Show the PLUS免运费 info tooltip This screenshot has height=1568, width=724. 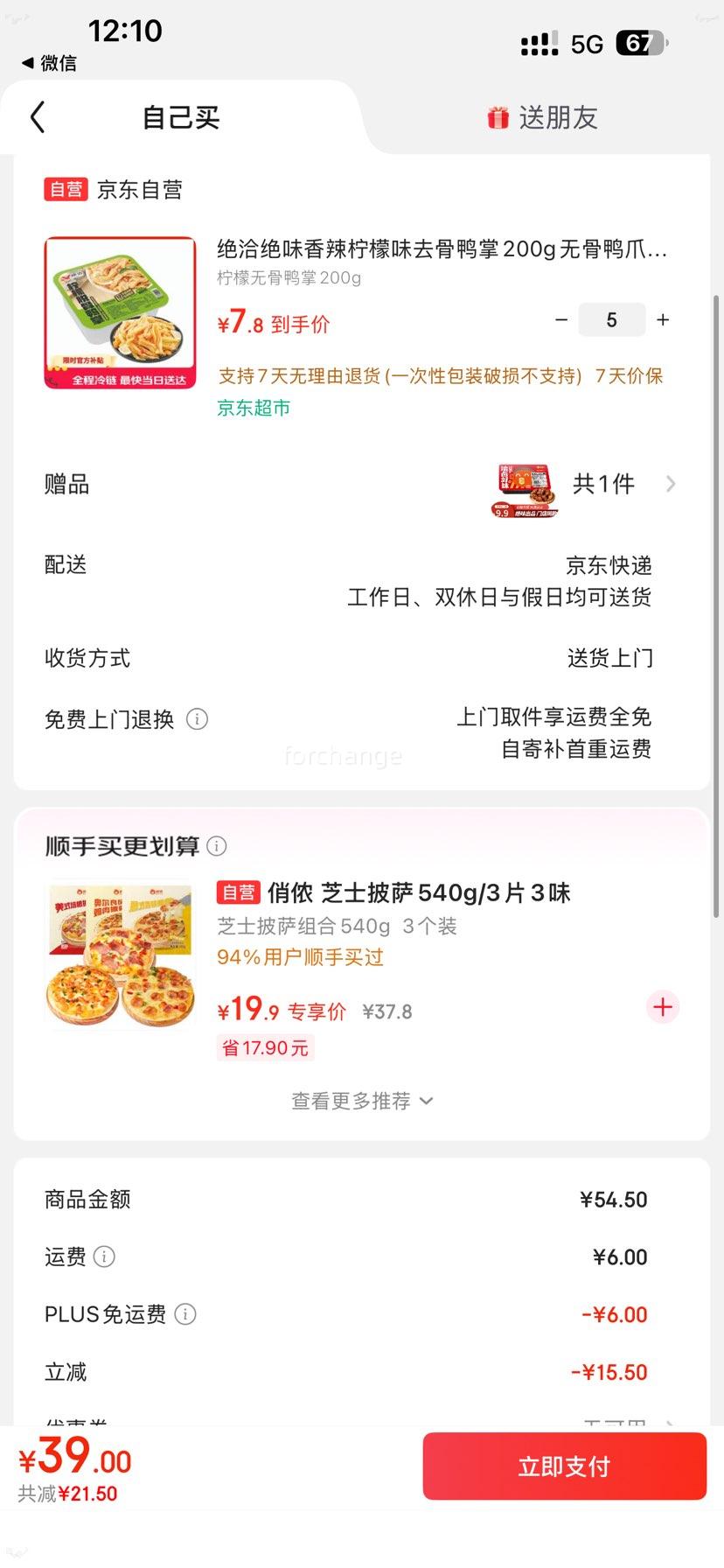(x=185, y=1314)
